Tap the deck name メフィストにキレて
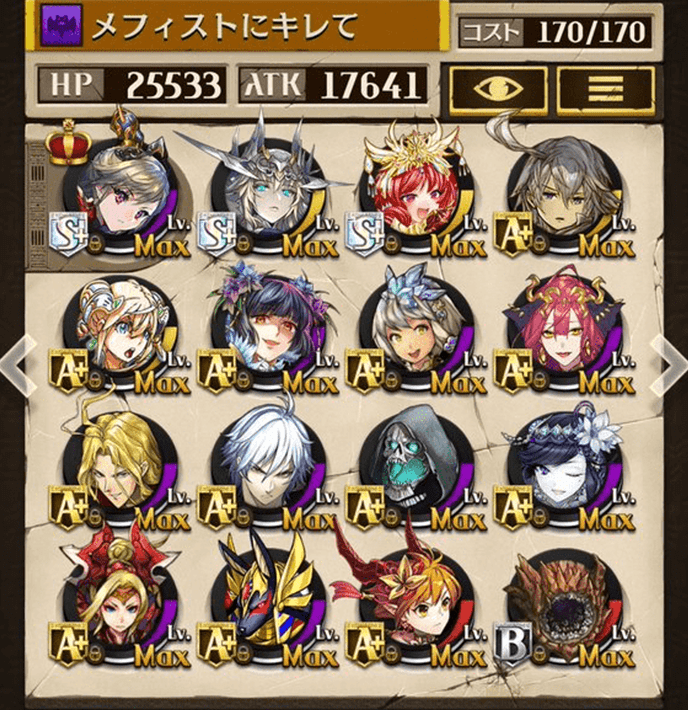 click(240, 26)
